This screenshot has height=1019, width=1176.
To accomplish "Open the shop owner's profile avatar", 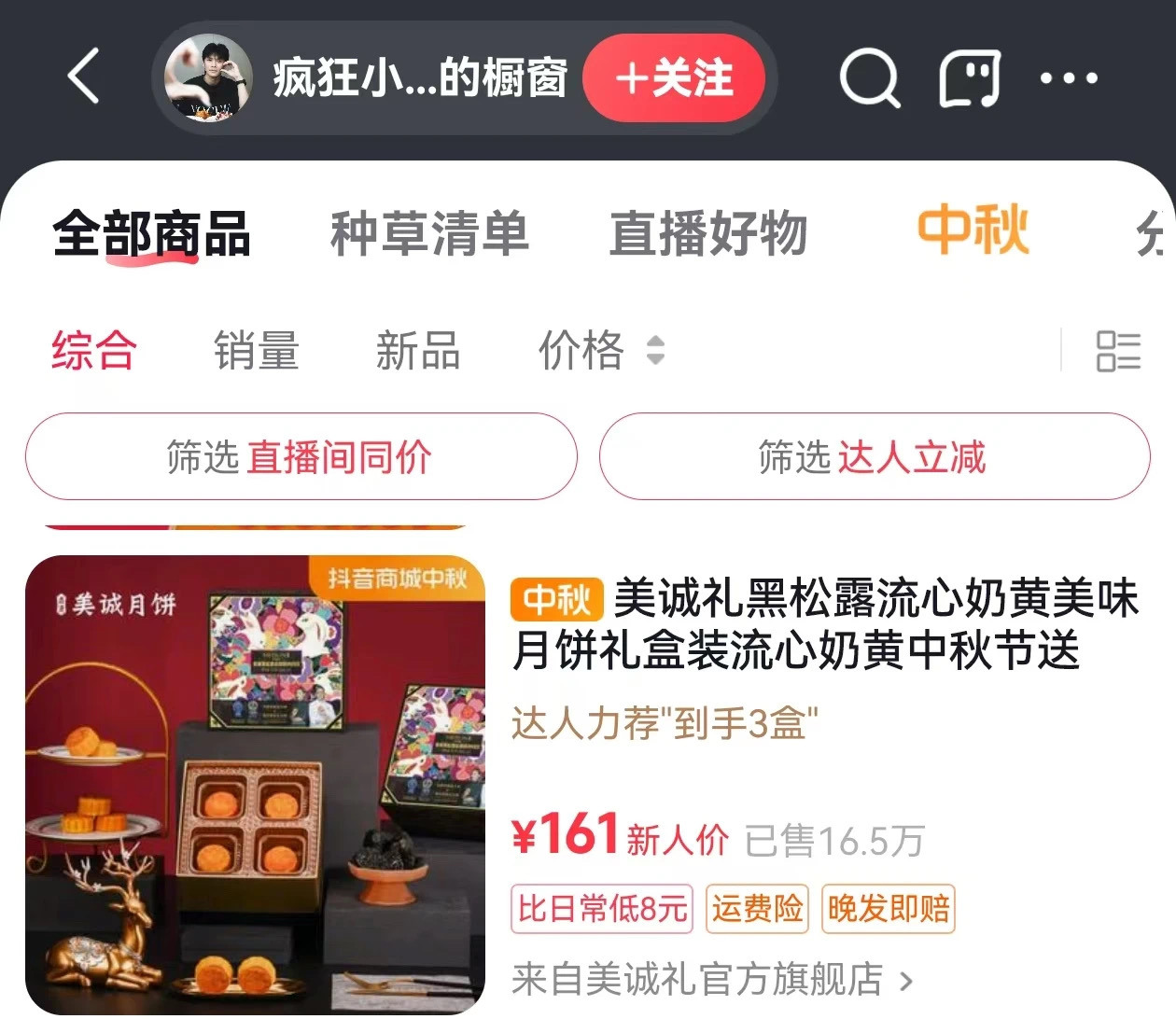I will [x=208, y=78].
